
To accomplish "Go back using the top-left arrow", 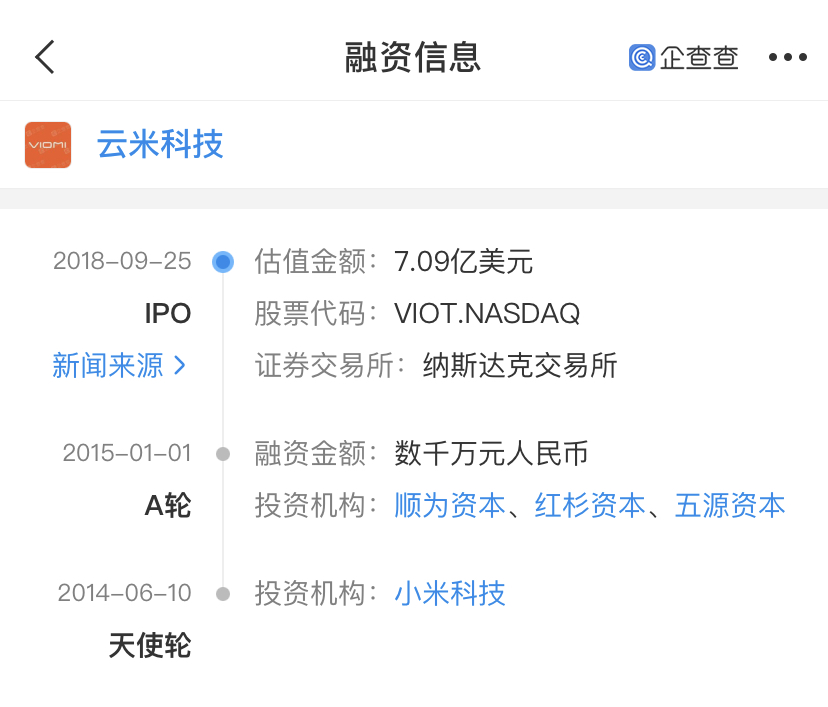I will (x=44, y=57).
